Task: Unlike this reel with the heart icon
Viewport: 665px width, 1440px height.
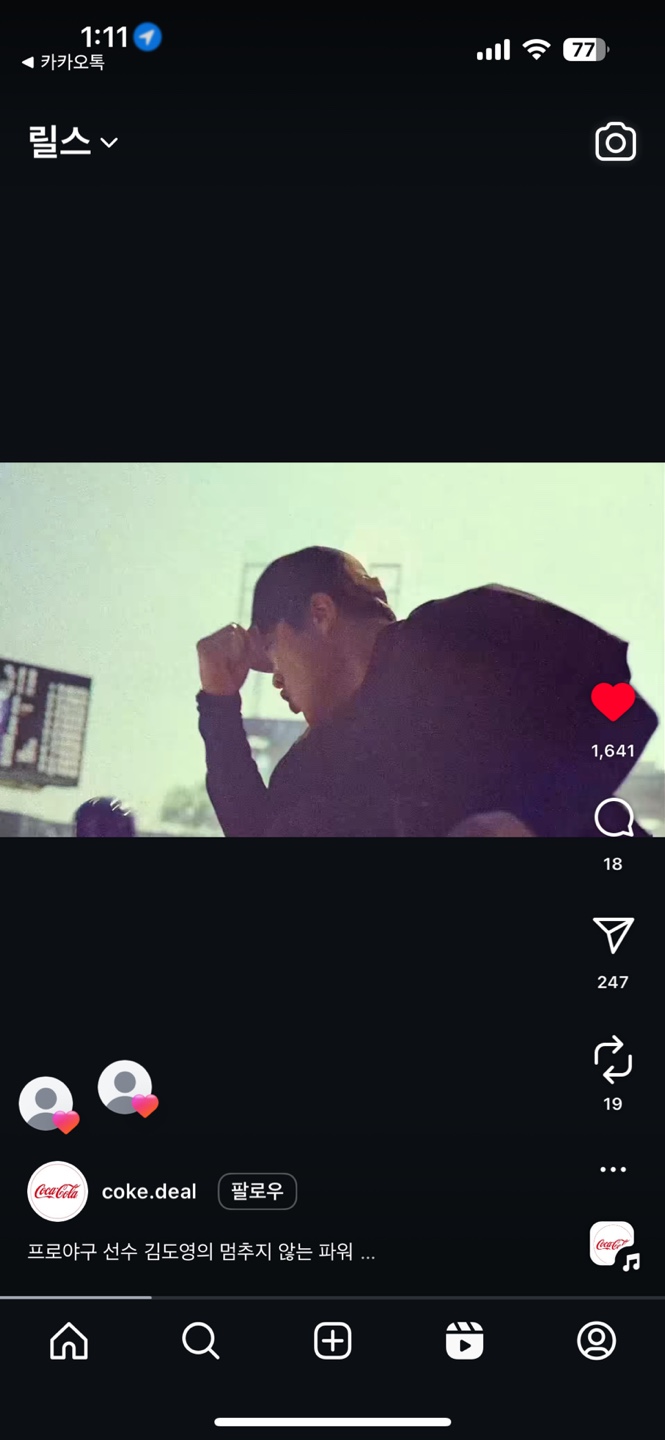Action: point(612,702)
